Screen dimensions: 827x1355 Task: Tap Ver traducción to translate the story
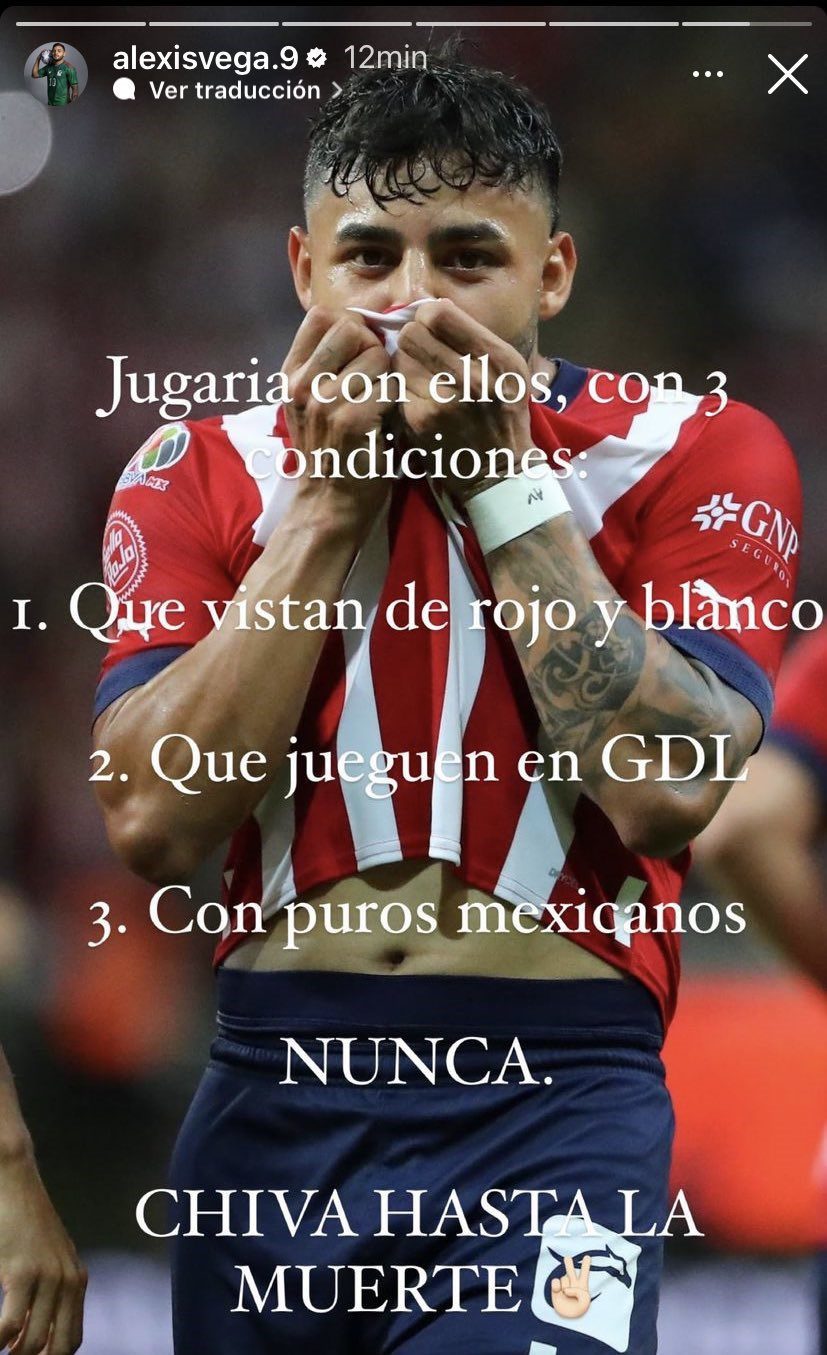[x=232, y=90]
